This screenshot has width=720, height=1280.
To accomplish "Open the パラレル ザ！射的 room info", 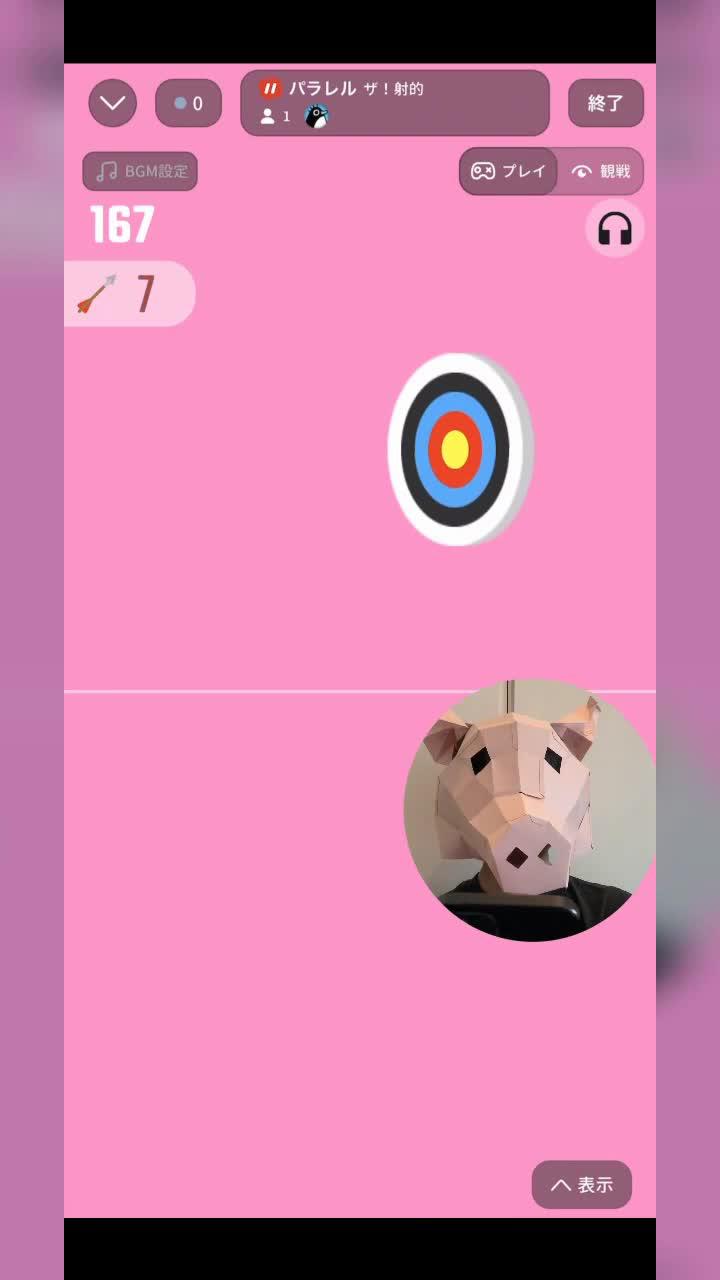I will pyautogui.click(x=395, y=103).
